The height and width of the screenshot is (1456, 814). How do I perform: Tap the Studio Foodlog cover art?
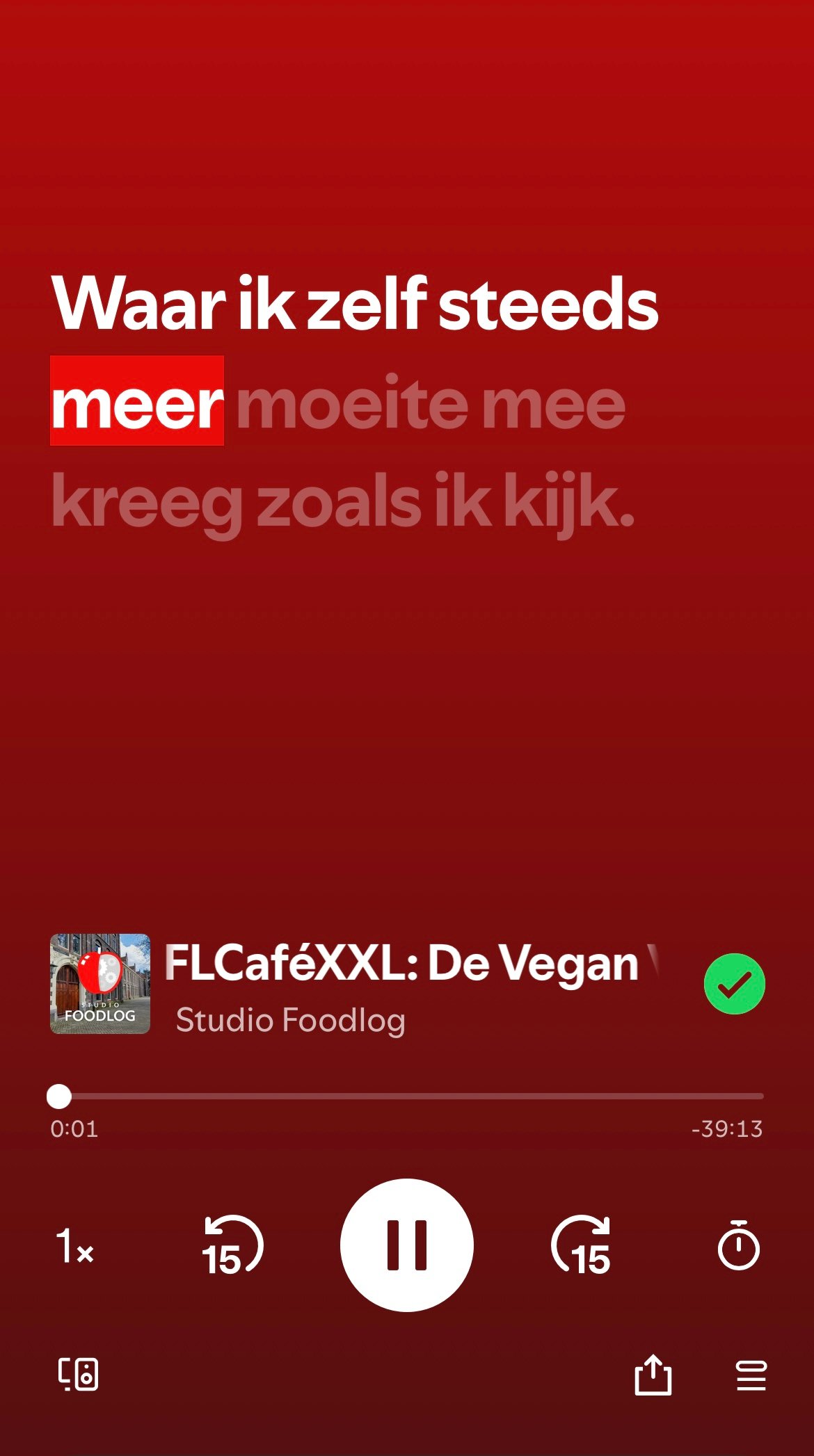click(100, 984)
